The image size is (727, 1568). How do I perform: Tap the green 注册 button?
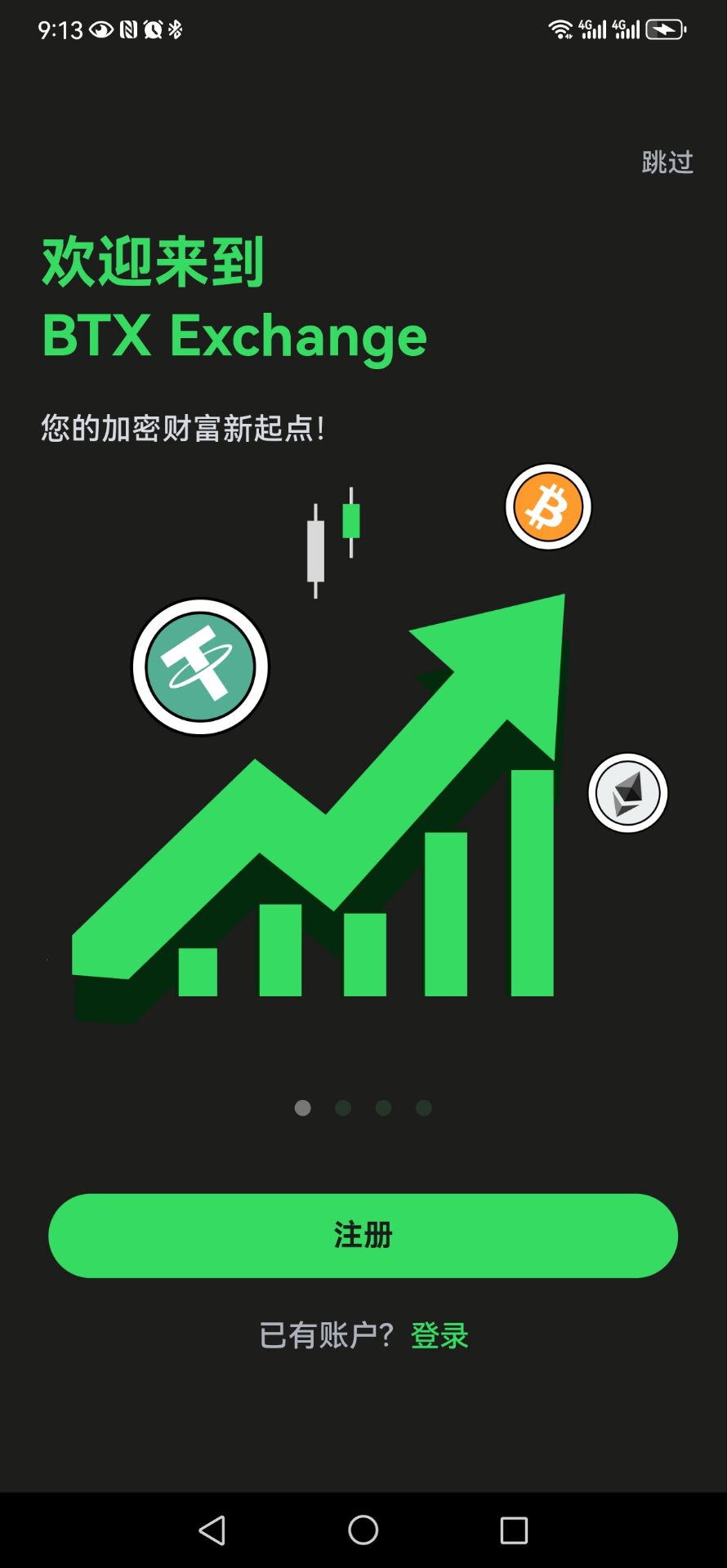tap(363, 1235)
